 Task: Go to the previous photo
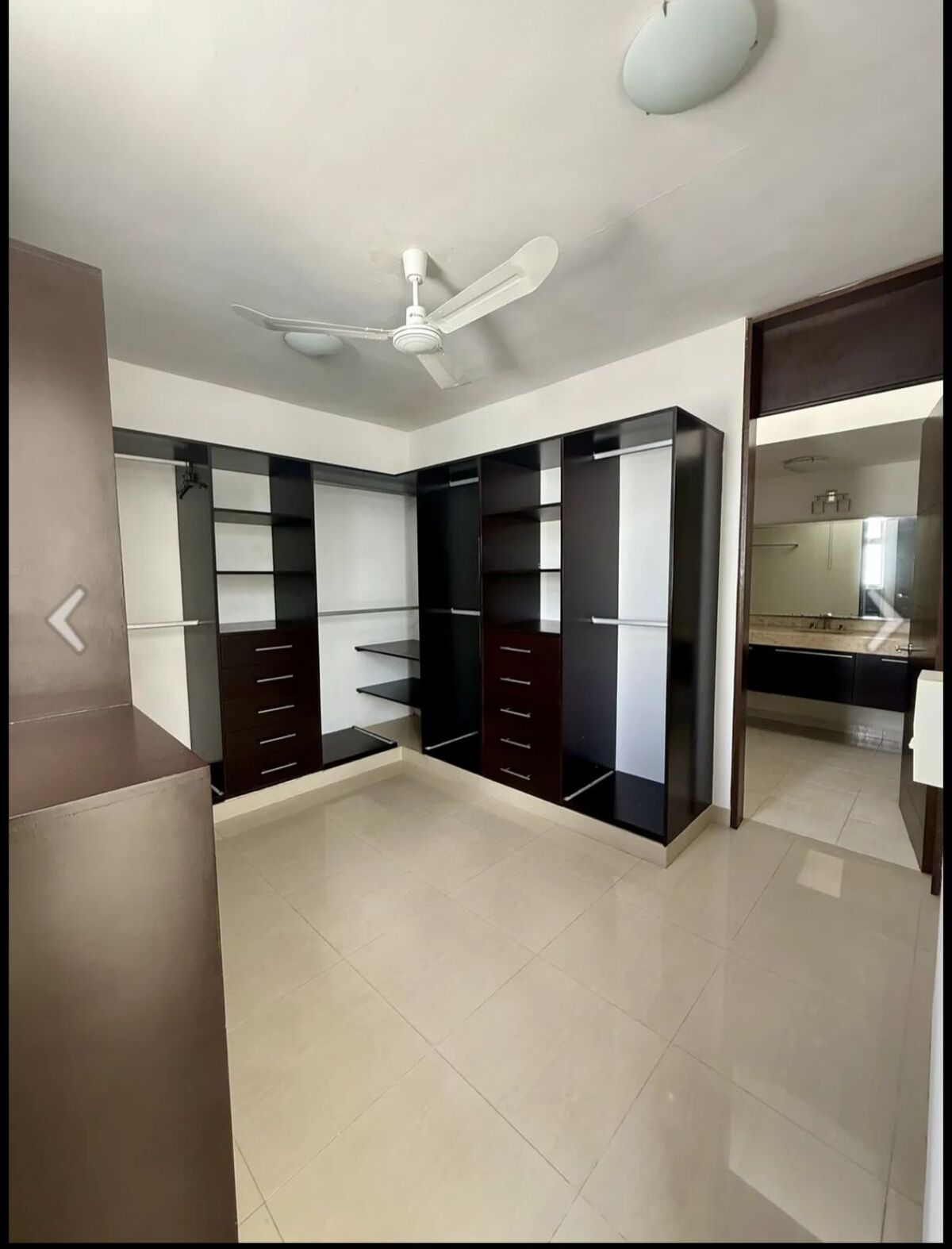coord(67,620)
